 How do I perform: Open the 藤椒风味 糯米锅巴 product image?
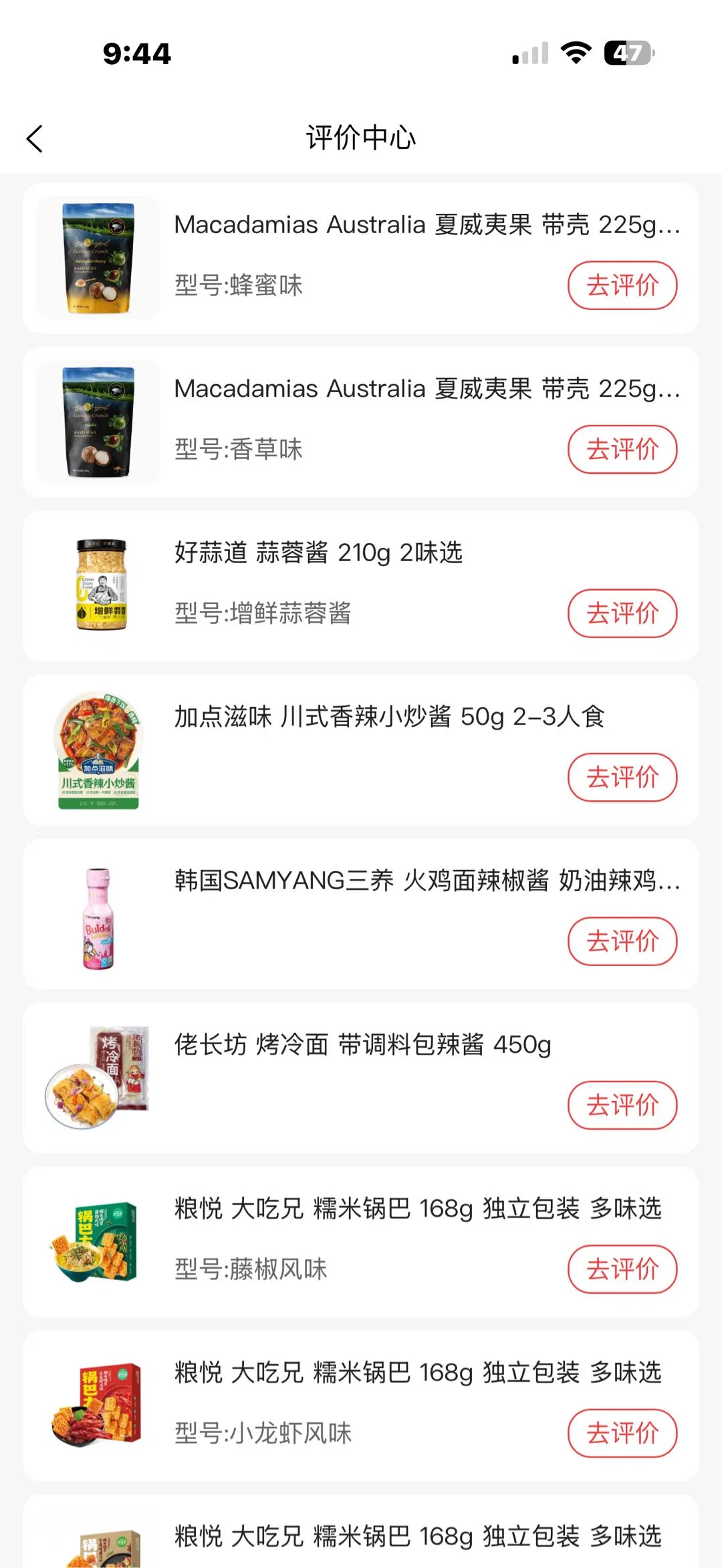tap(98, 1241)
